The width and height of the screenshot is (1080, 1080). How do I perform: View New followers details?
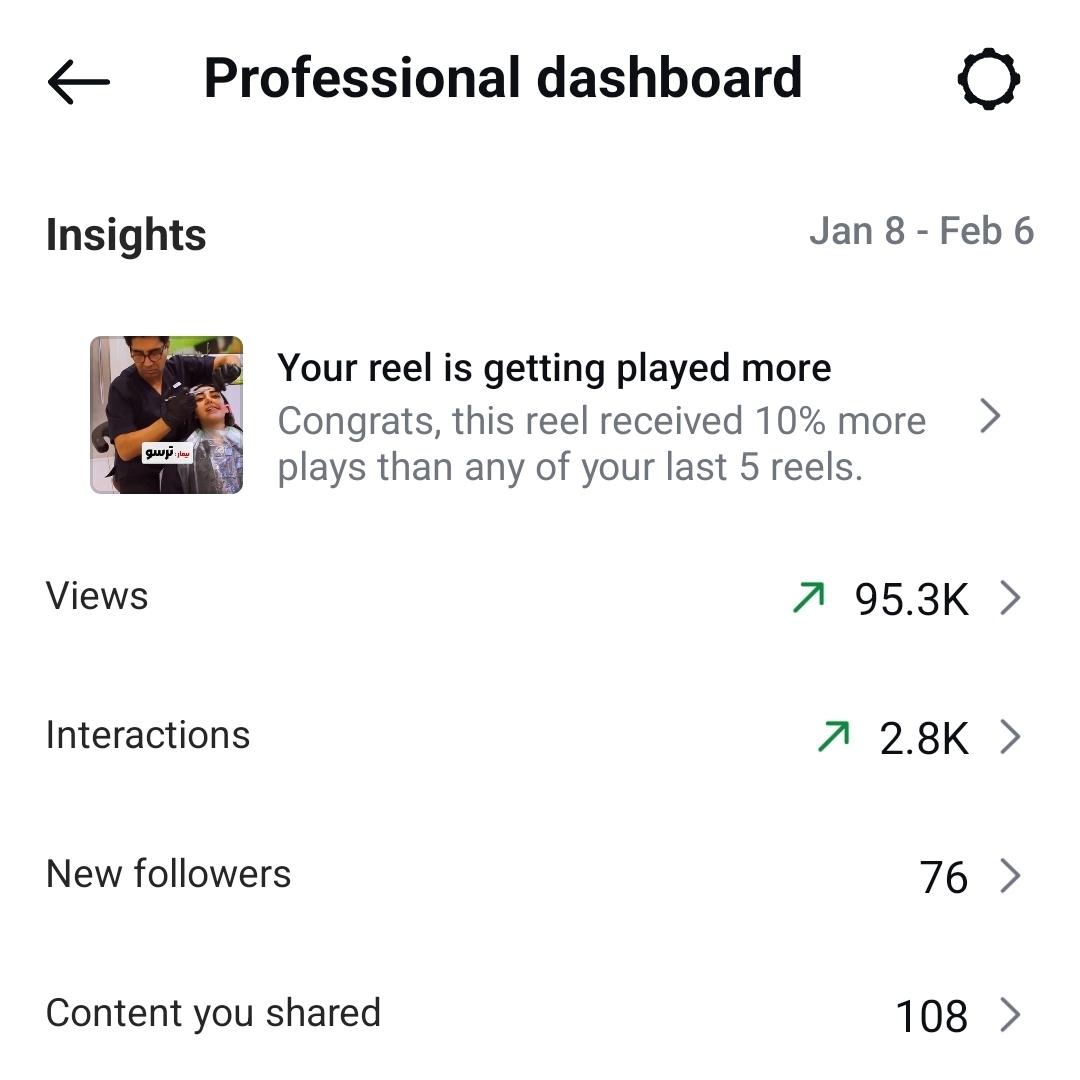[540, 876]
